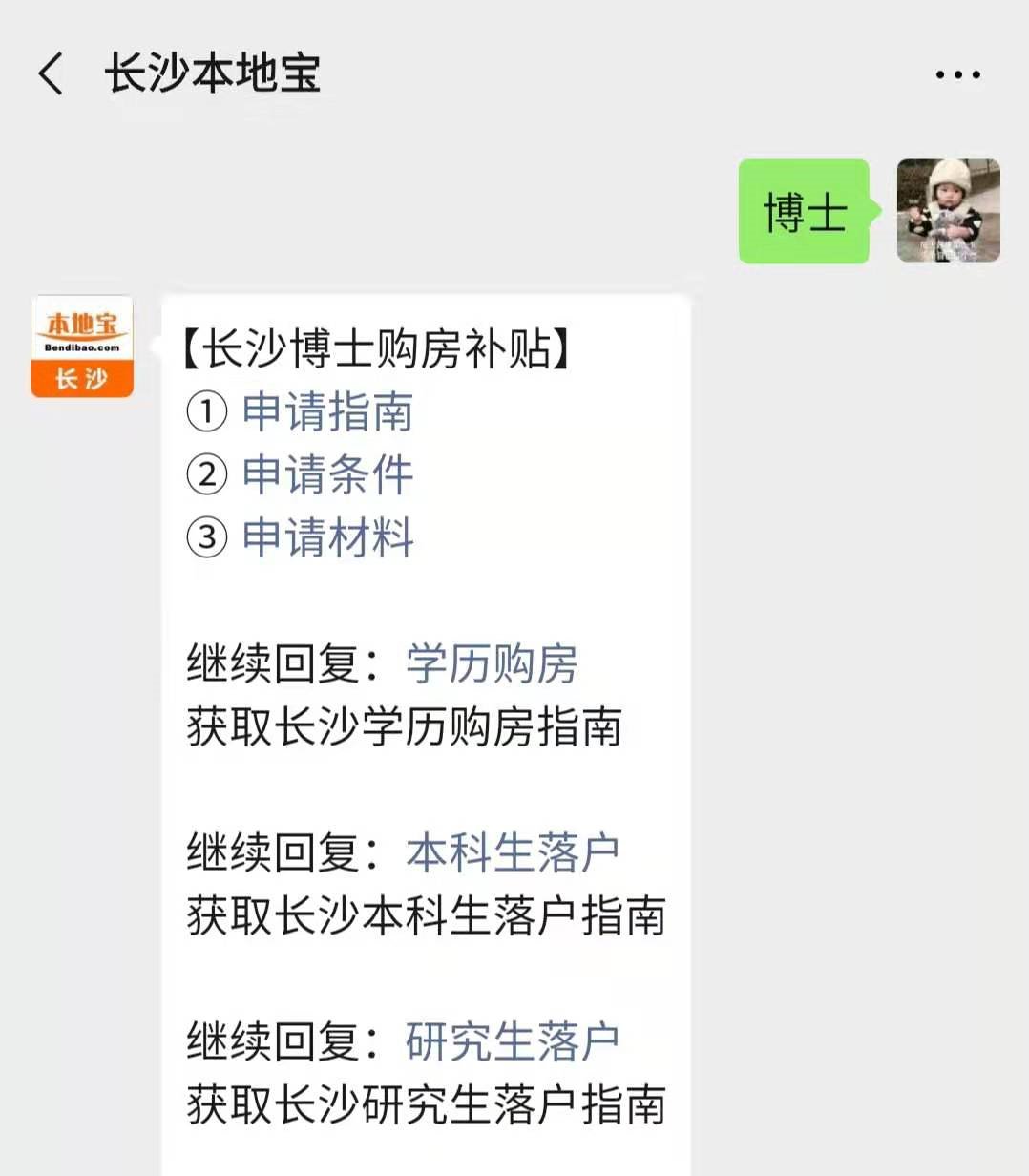
Task: Tap the 学历购房 keyword link
Action: 492,663
